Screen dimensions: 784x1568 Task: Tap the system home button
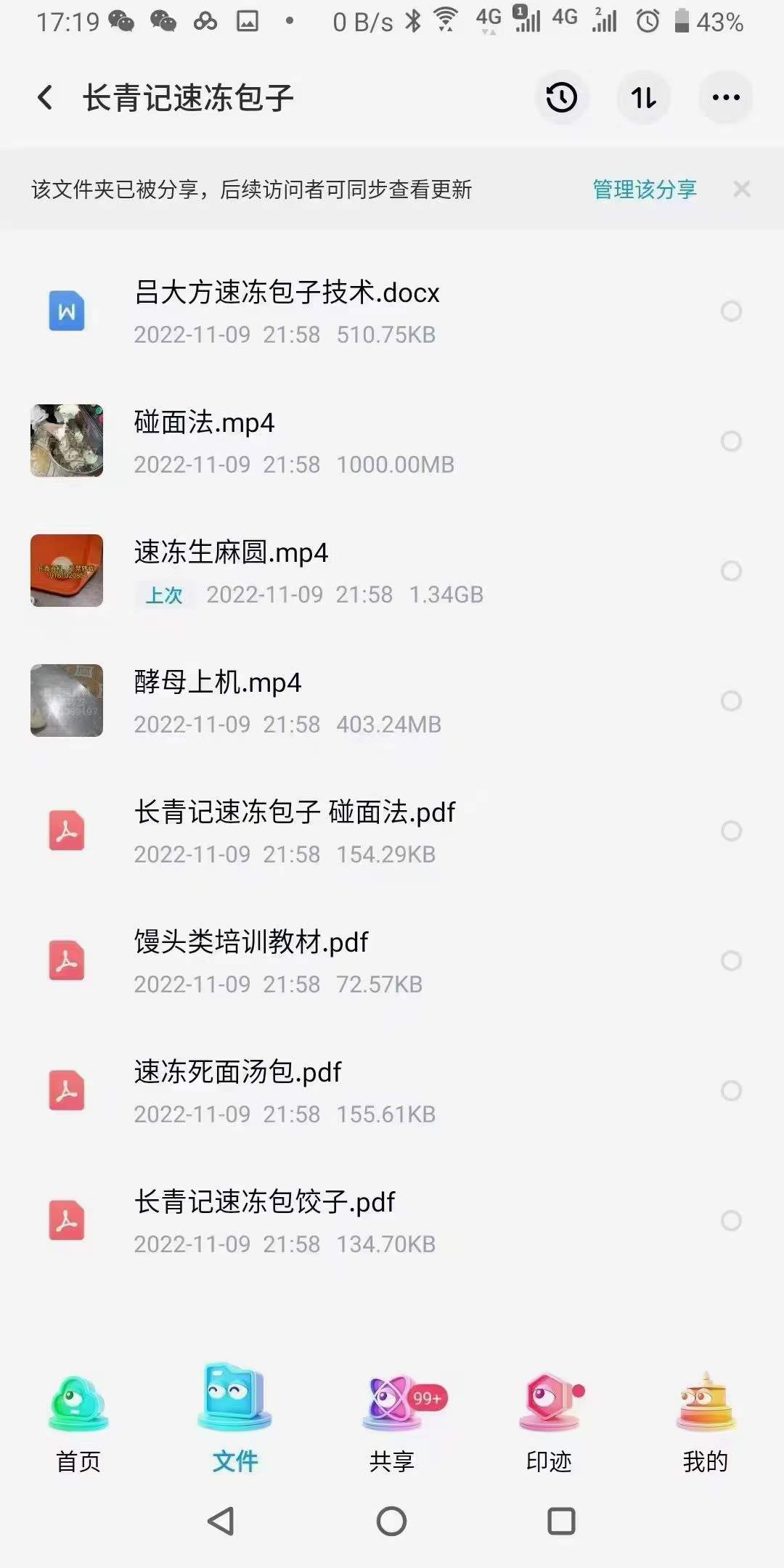pos(391,1521)
